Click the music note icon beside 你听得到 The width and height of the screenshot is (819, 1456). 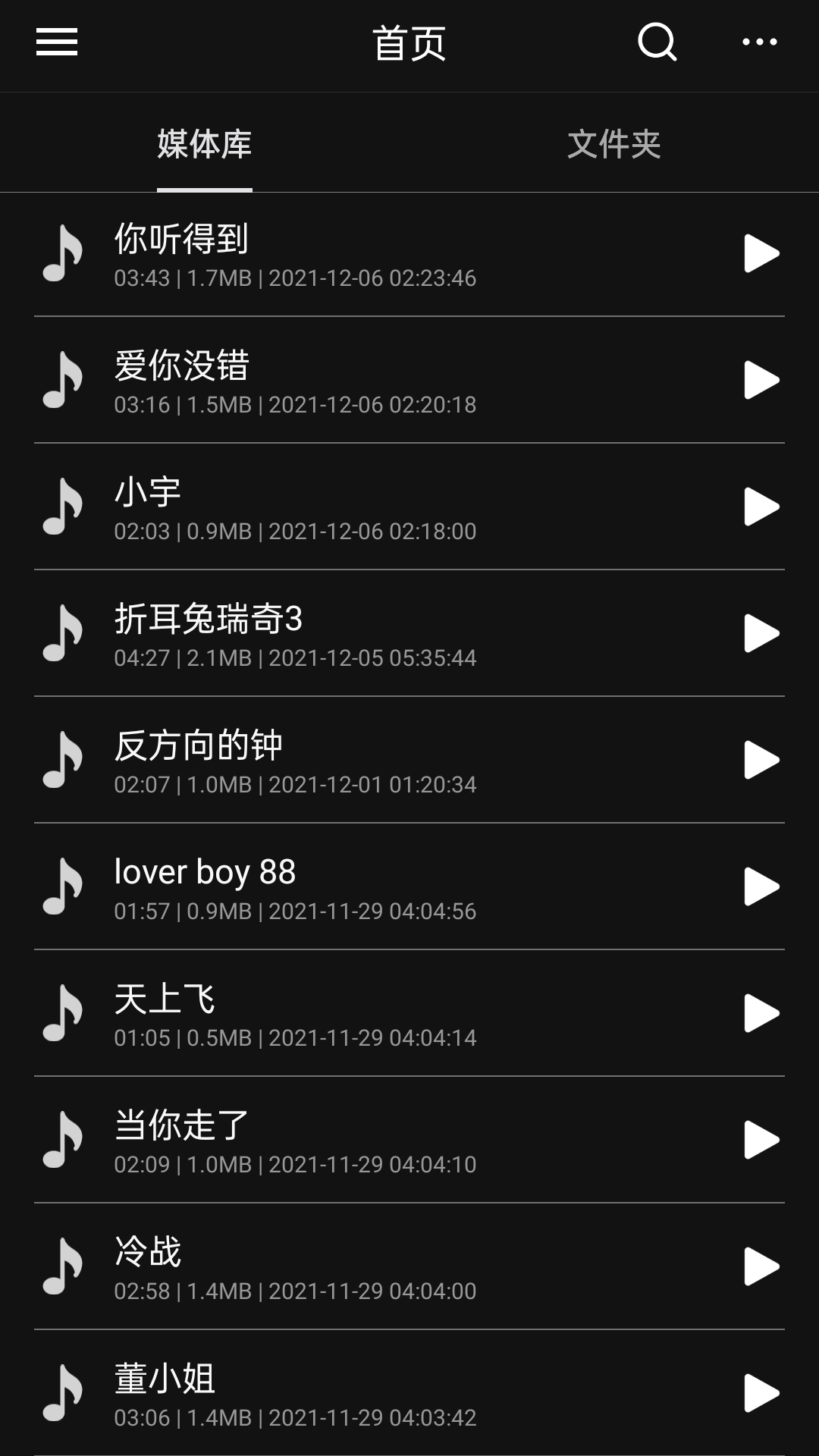pos(64,253)
